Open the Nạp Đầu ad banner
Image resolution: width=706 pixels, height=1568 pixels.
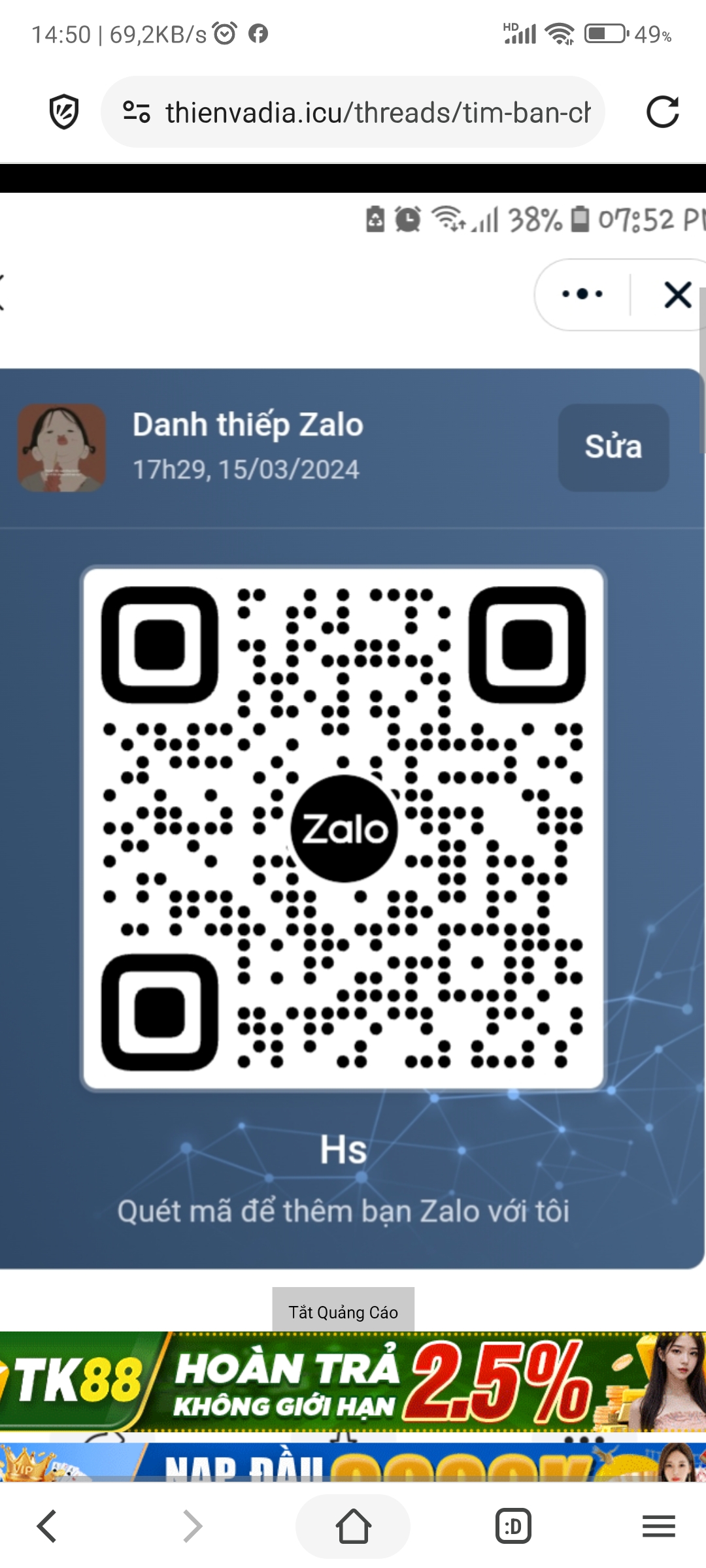coord(353,1462)
